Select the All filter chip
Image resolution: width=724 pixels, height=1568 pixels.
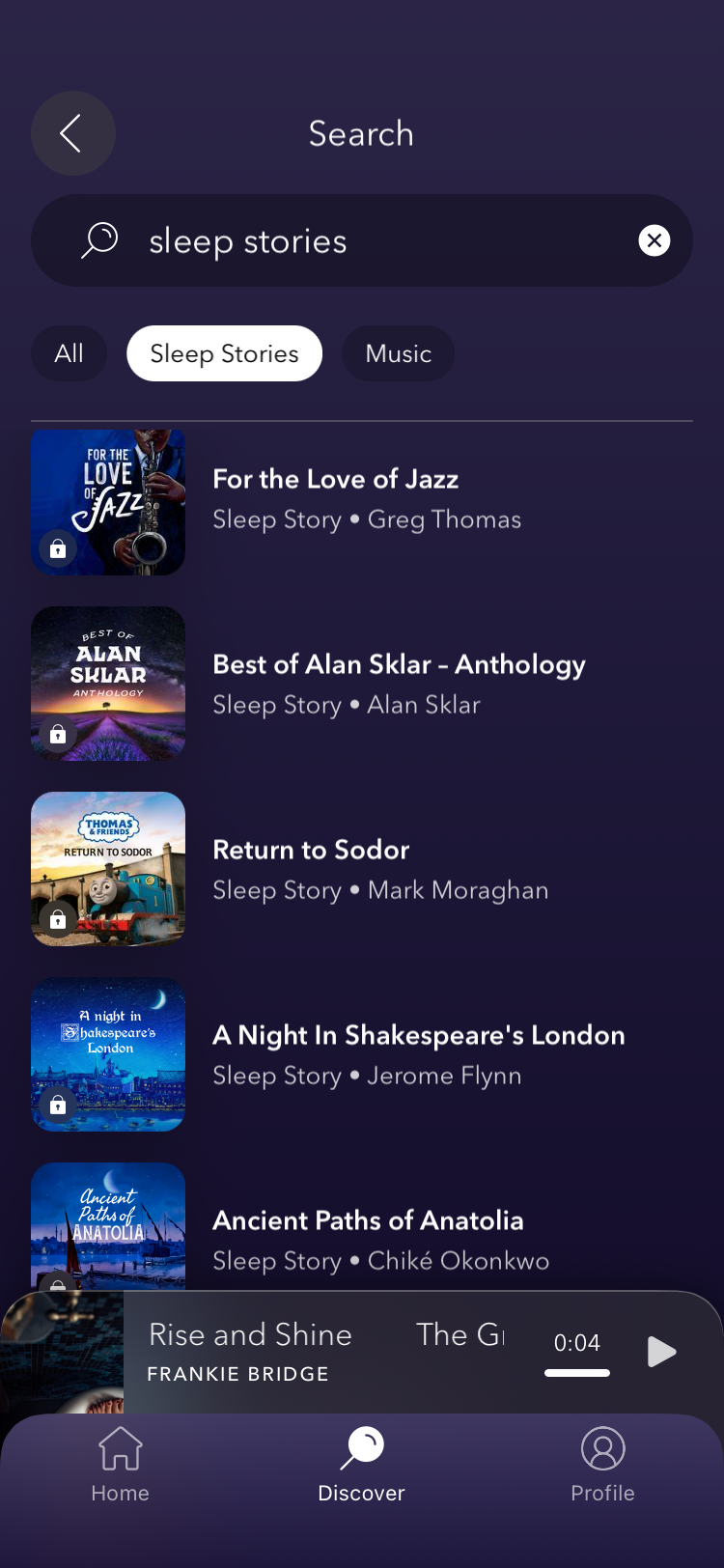[x=69, y=353]
